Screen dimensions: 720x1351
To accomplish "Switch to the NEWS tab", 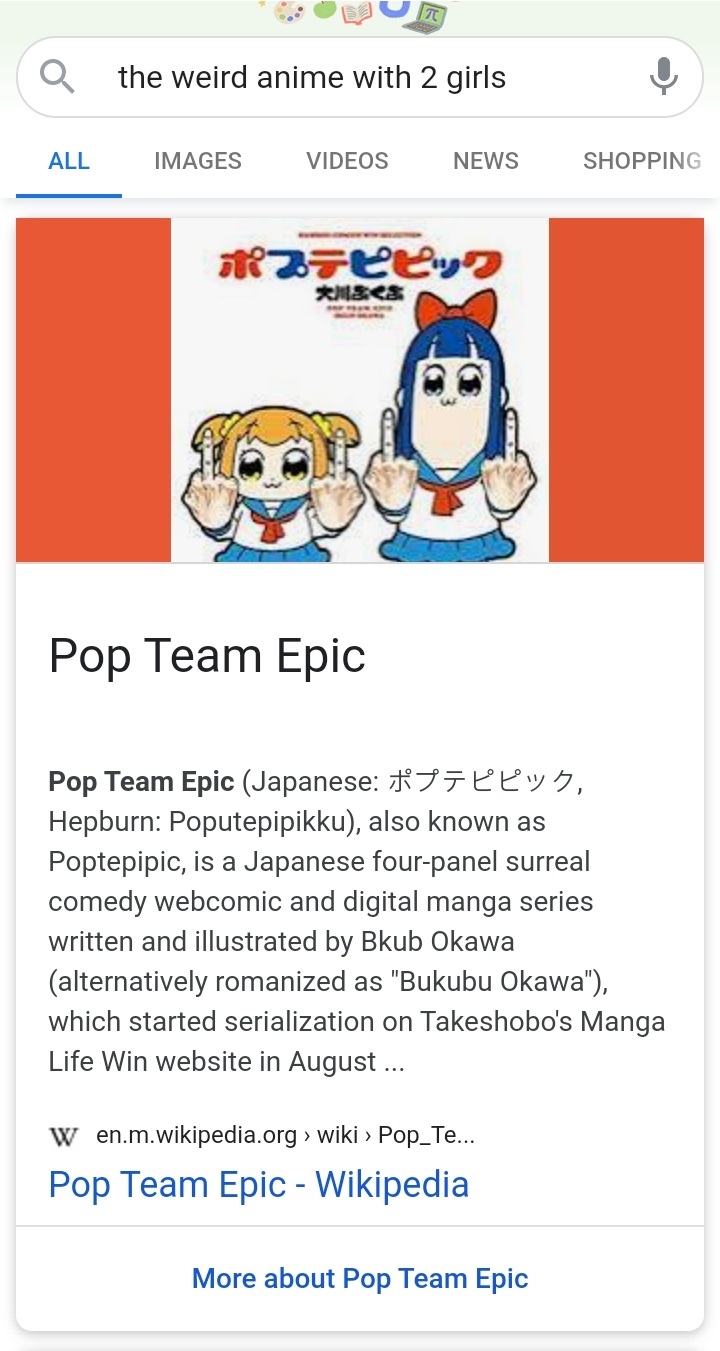I will (486, 161).
